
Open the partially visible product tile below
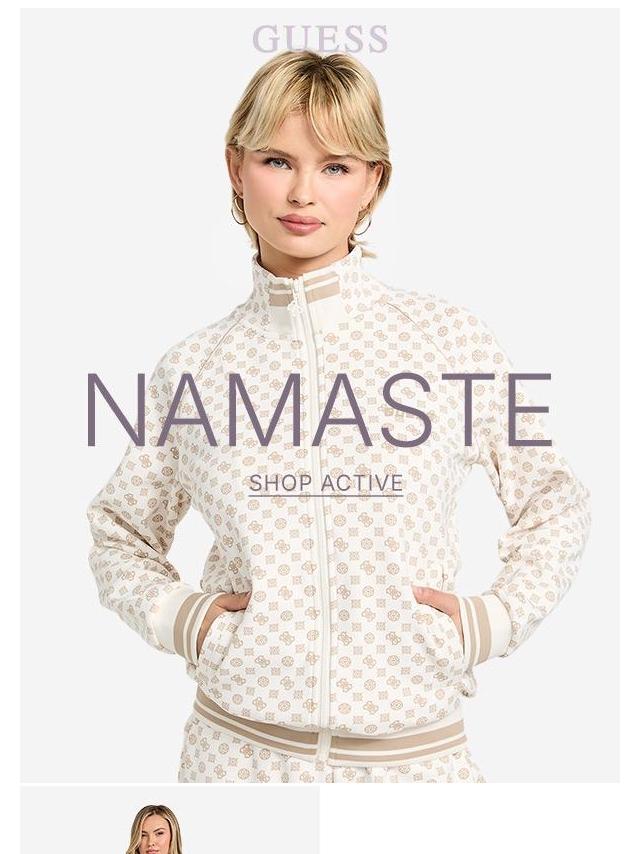[169, 822]
